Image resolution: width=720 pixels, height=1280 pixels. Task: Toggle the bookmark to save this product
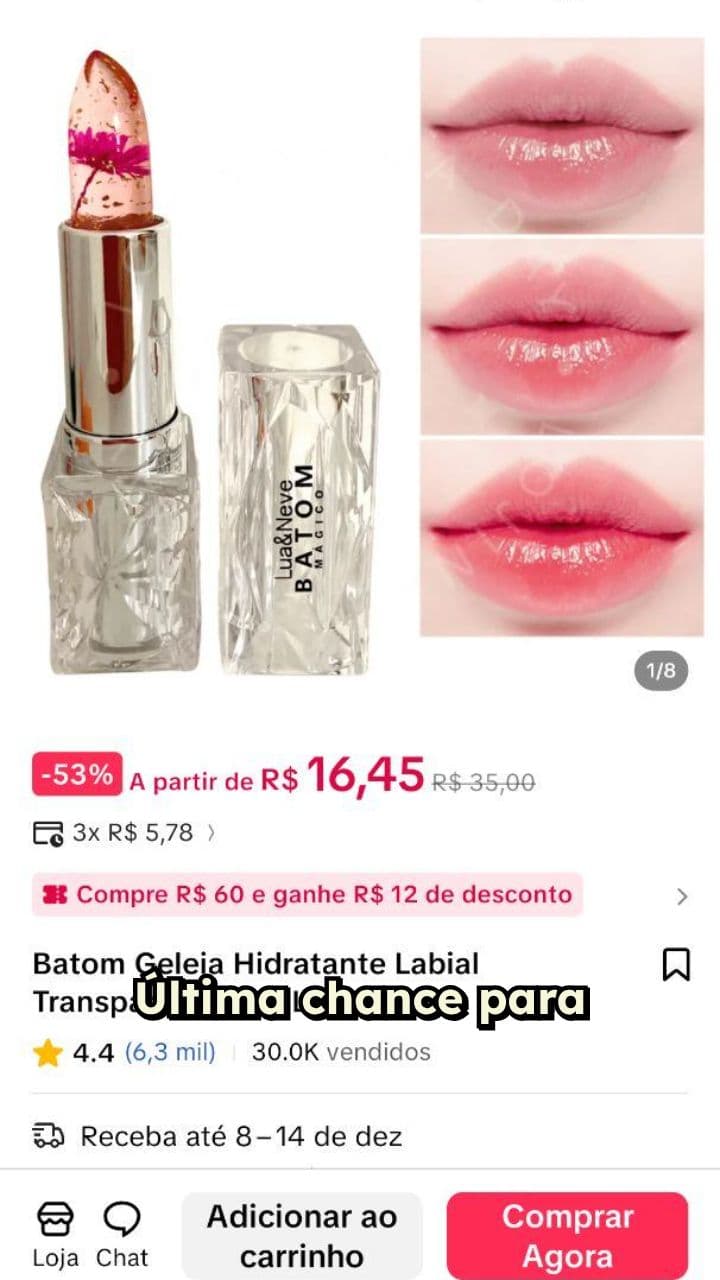tap(679, 963)
